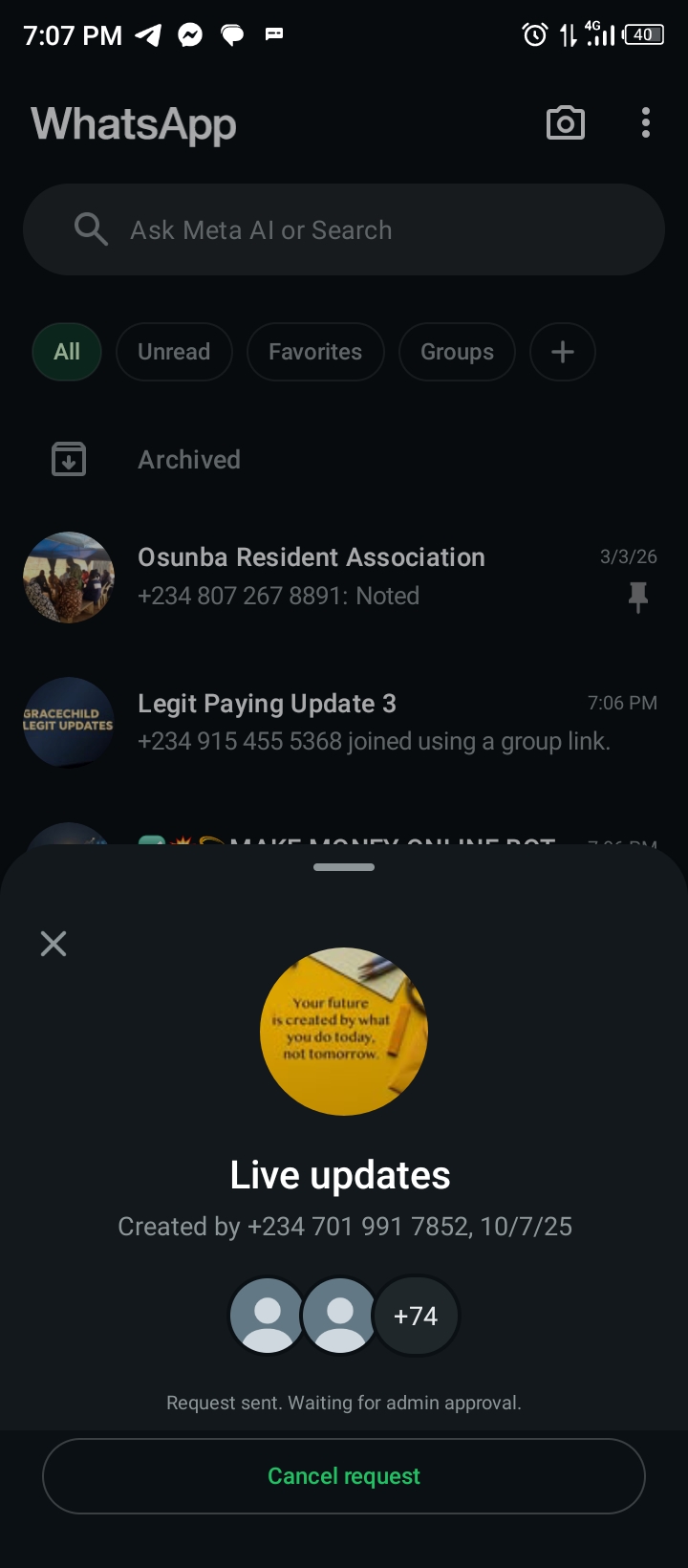The height and width of the screenshot is (1568, 688).
Task: Switch to the Unread filter
Action: [174, 352]
